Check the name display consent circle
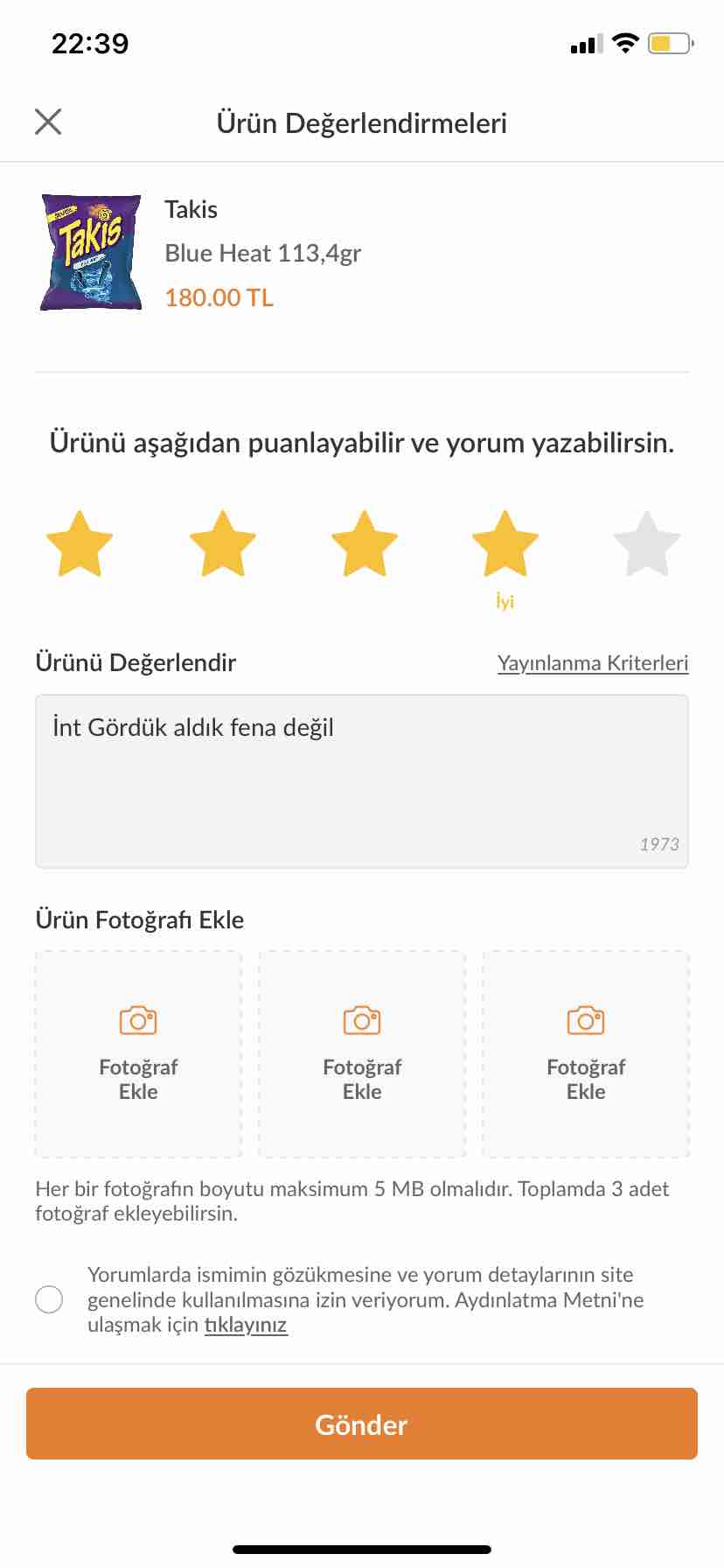The width and height of the screenshot is (724, 1568). point(49,1299)
